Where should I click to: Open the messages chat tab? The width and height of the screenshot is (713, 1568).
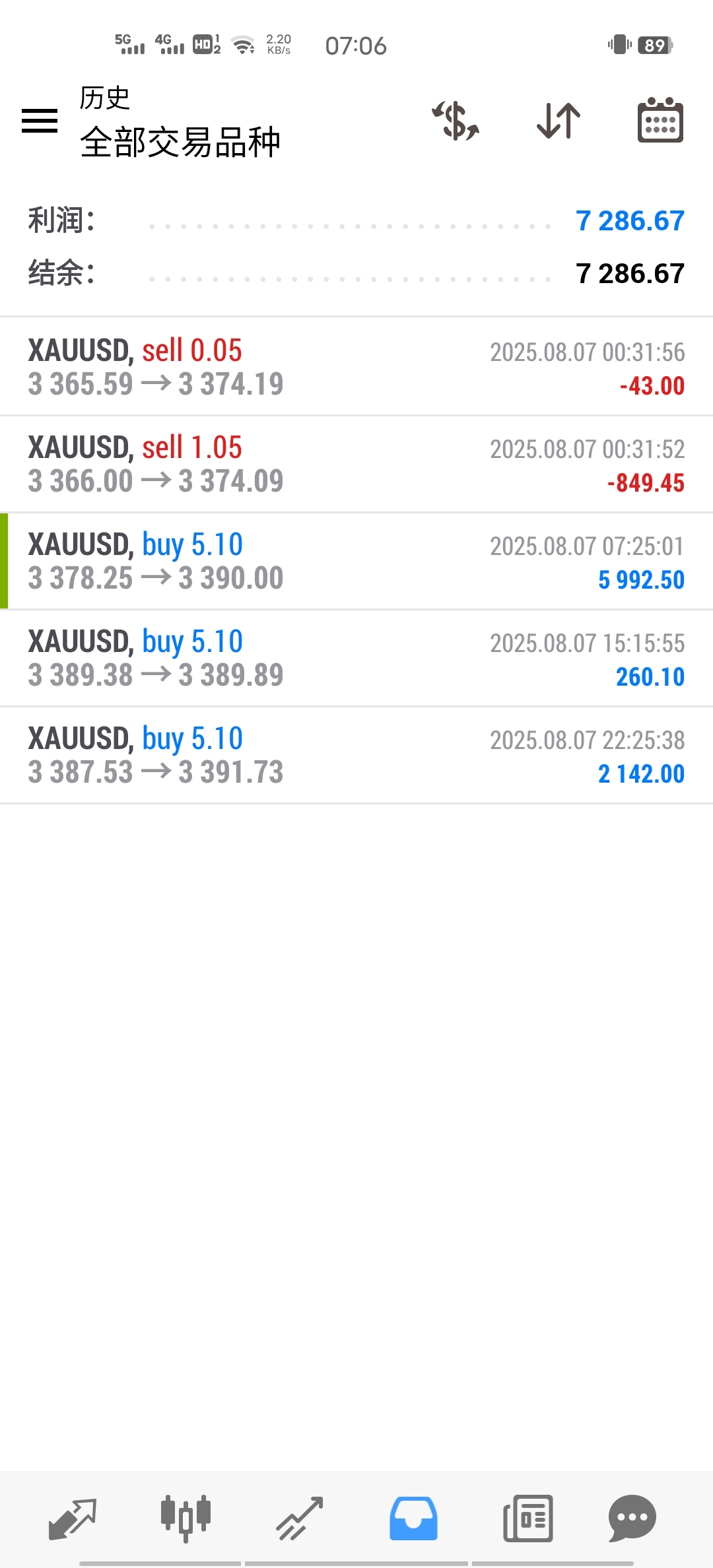tap(632, 1519)
